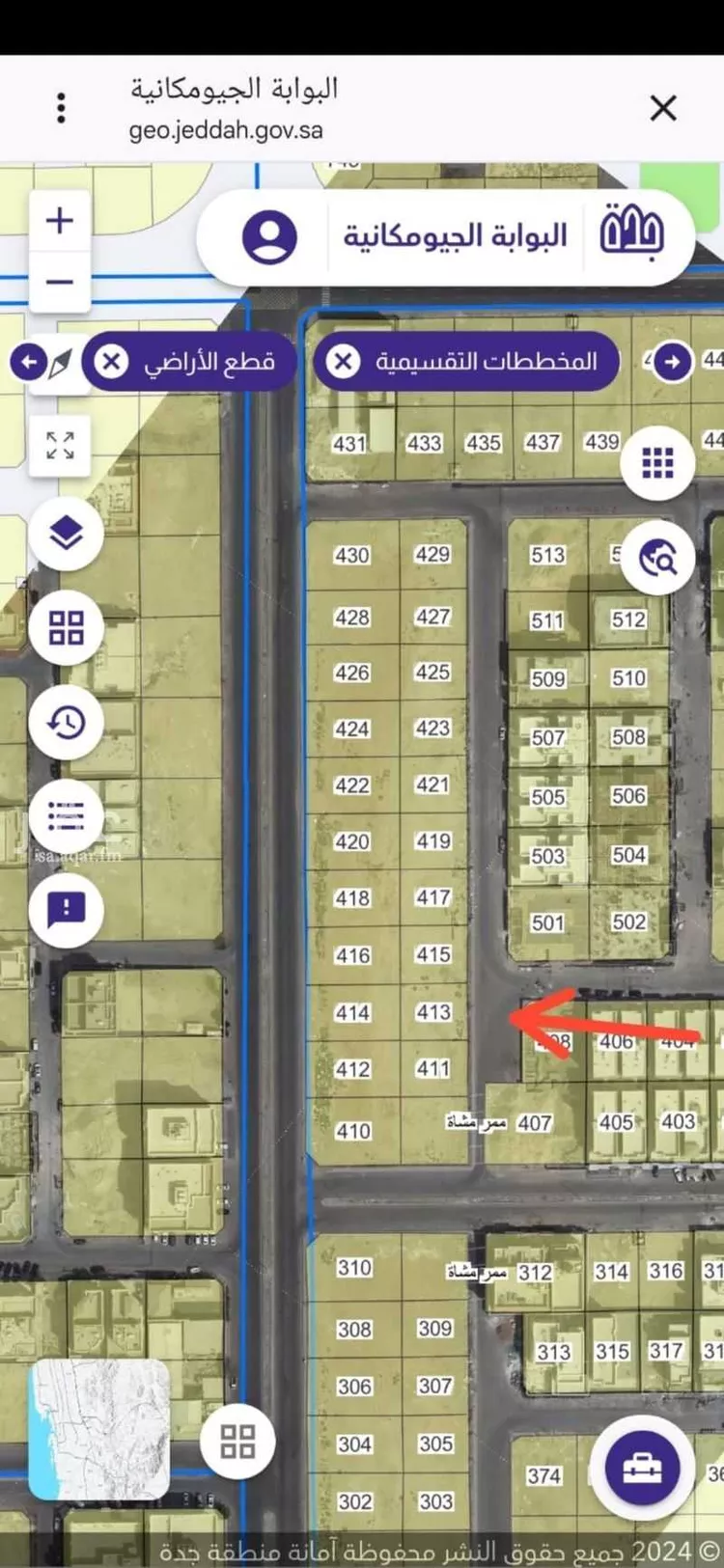
Task: Open the browser overflow menu
Action: click(61, 108)
